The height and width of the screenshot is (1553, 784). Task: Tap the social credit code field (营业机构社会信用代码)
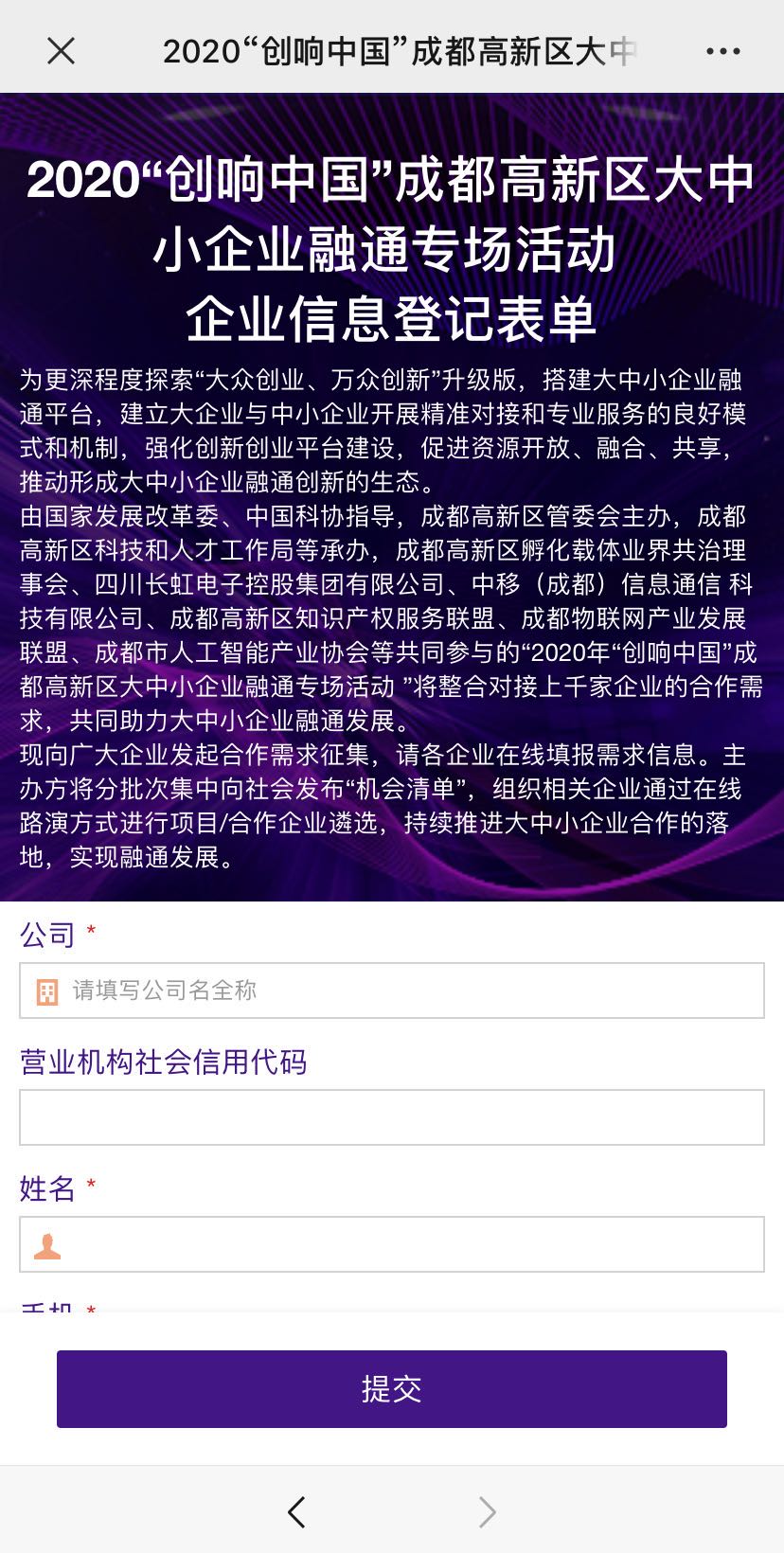(x=392, y=1117)
